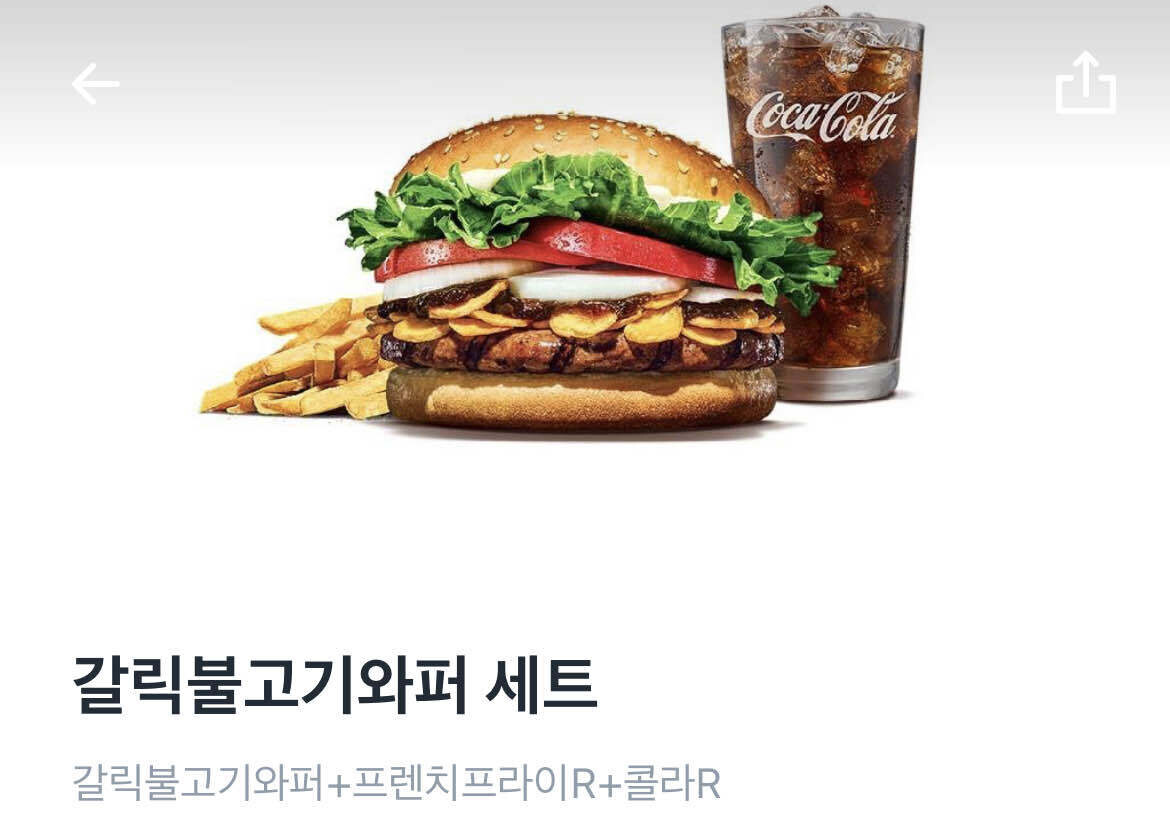1170x830 pixels.
Task: Go back using the arrow icon
Action: pos(96,84)
